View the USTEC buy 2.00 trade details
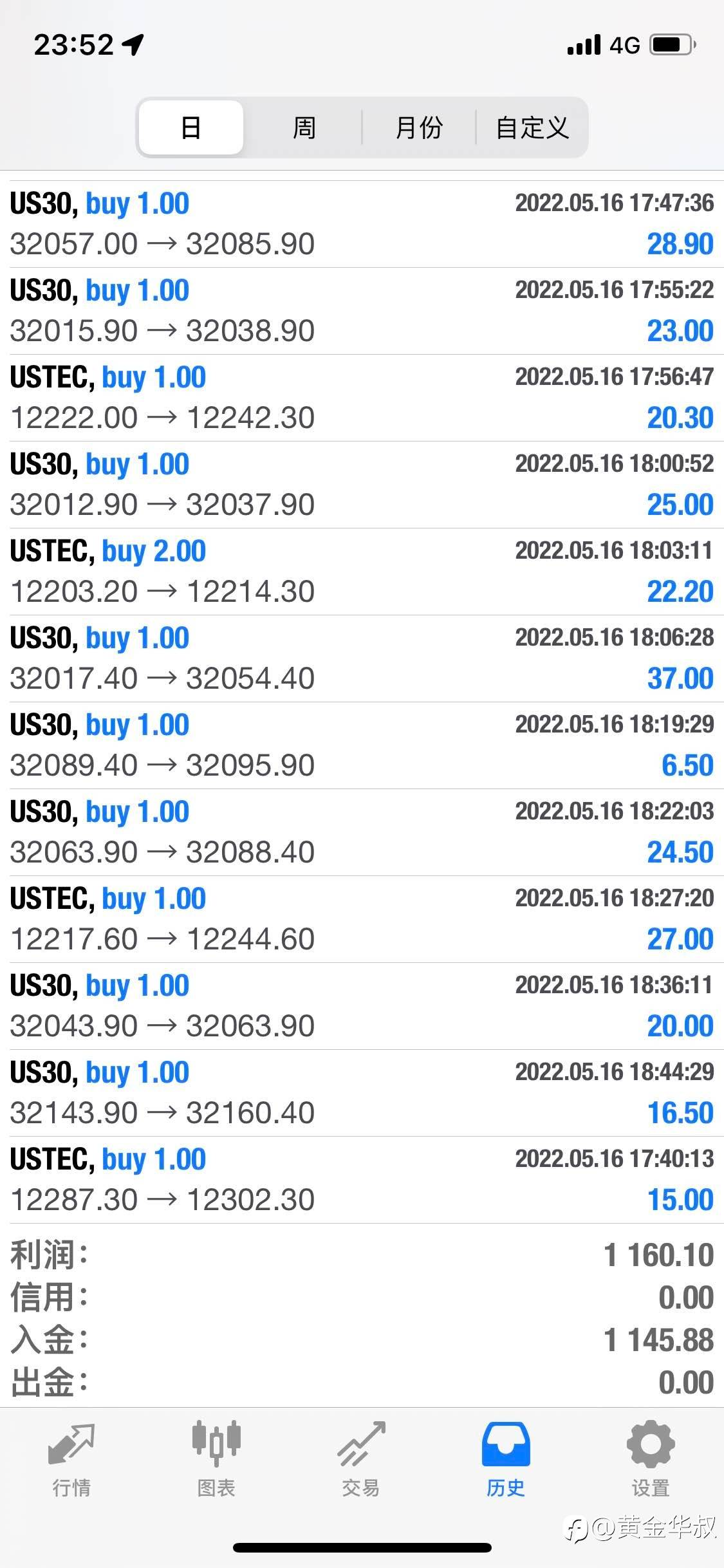The height and width of the screenshot is (1568, 724). [x=362, y=572]
